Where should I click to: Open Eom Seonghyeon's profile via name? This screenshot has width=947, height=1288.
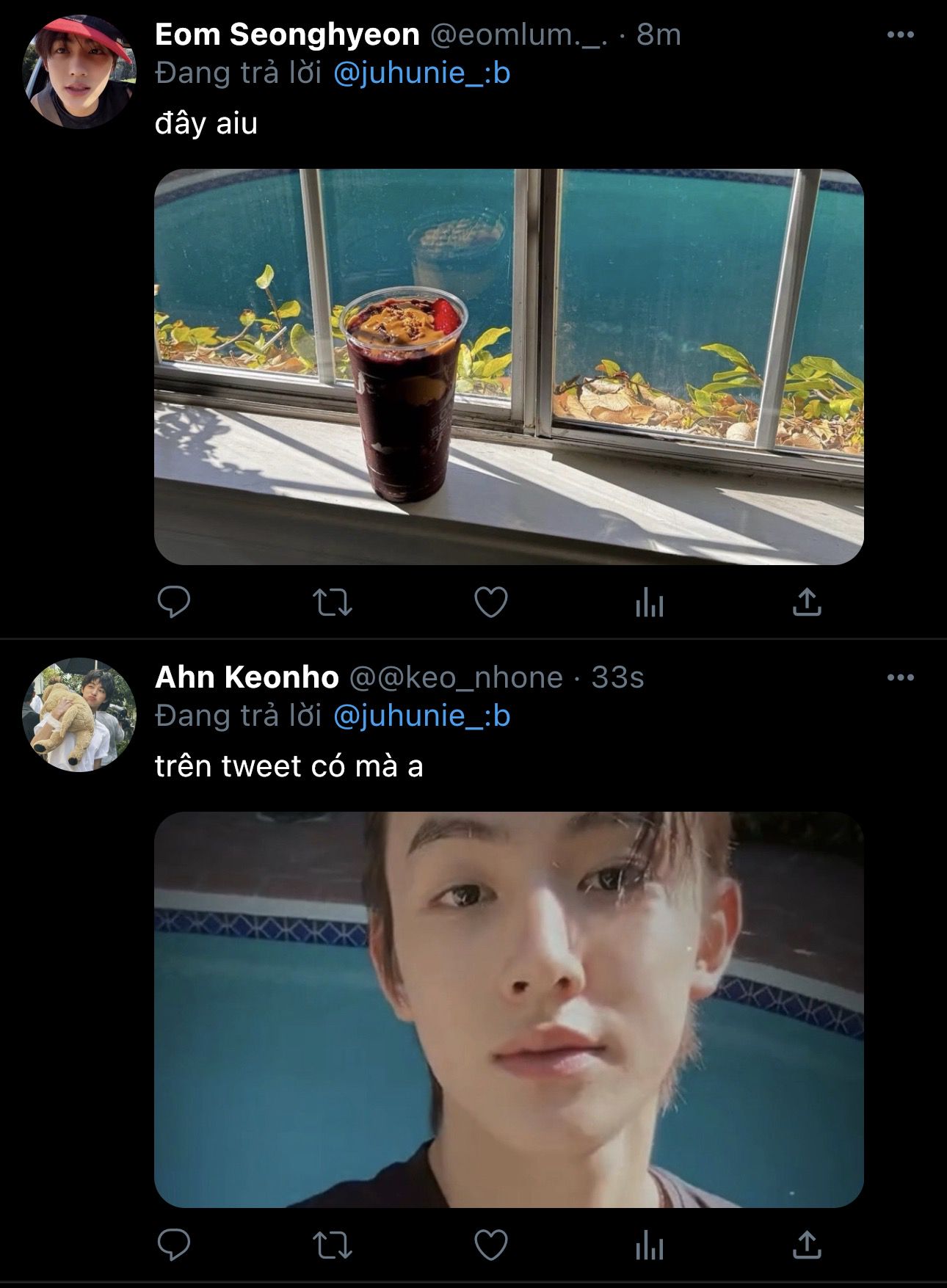click(287, 35)
